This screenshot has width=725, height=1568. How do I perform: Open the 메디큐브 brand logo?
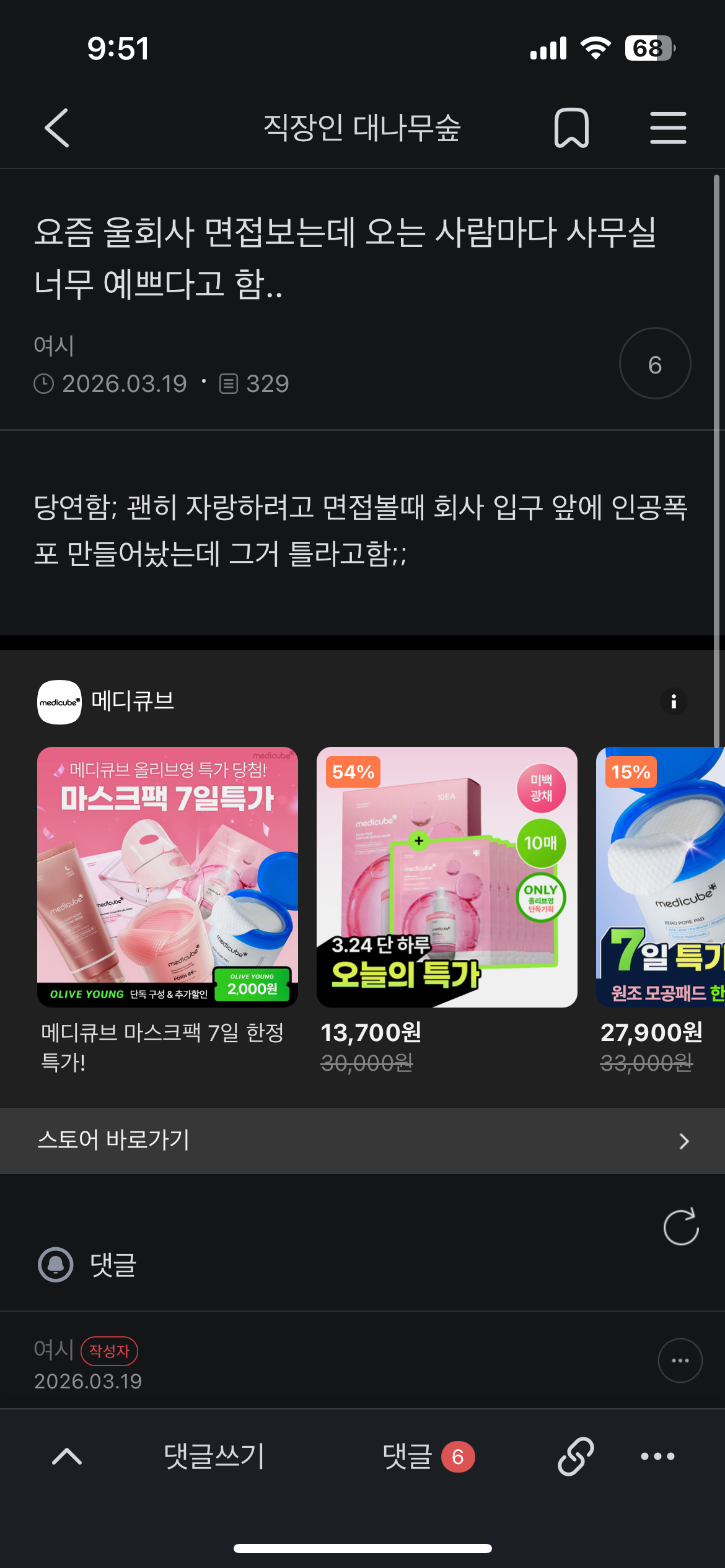coord(59,702)
